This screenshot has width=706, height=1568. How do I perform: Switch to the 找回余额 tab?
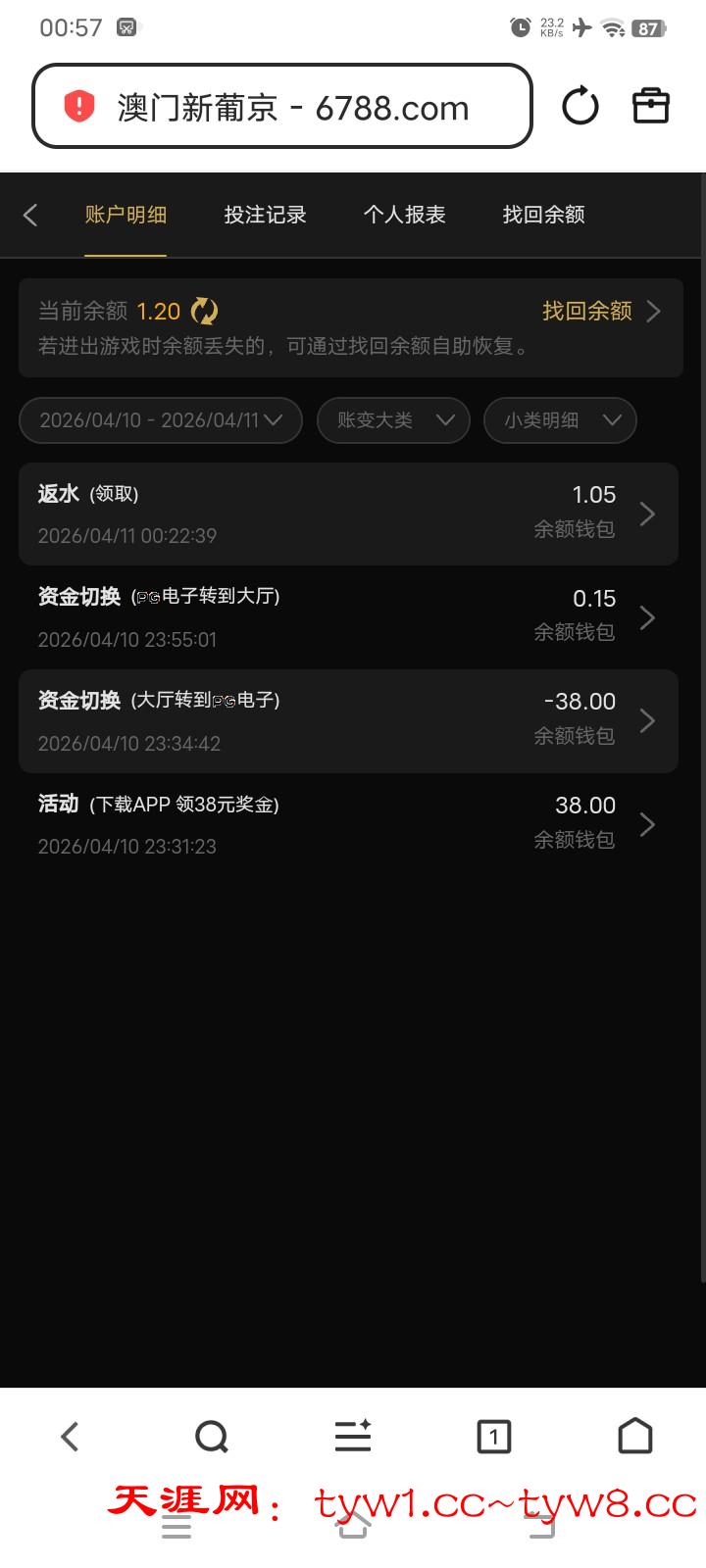(x=543, y=215)
